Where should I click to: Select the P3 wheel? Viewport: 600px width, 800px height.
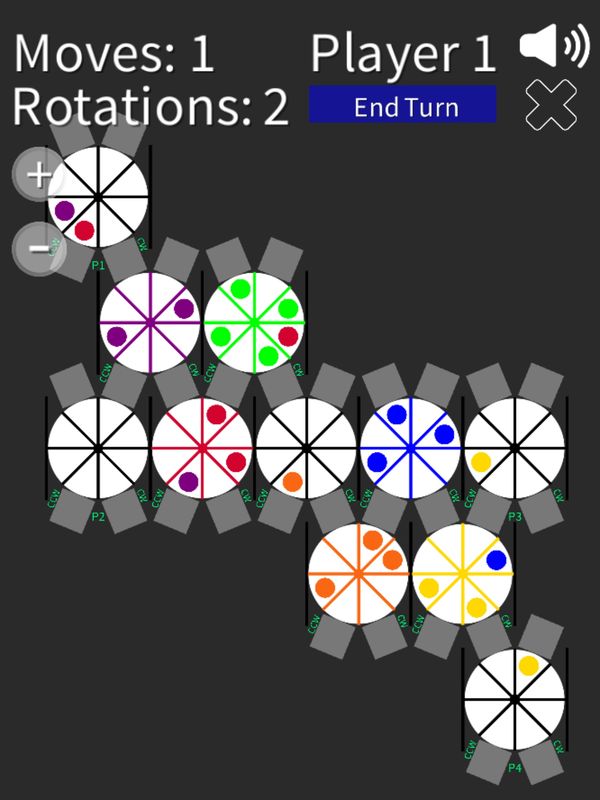tap(514, 448)
